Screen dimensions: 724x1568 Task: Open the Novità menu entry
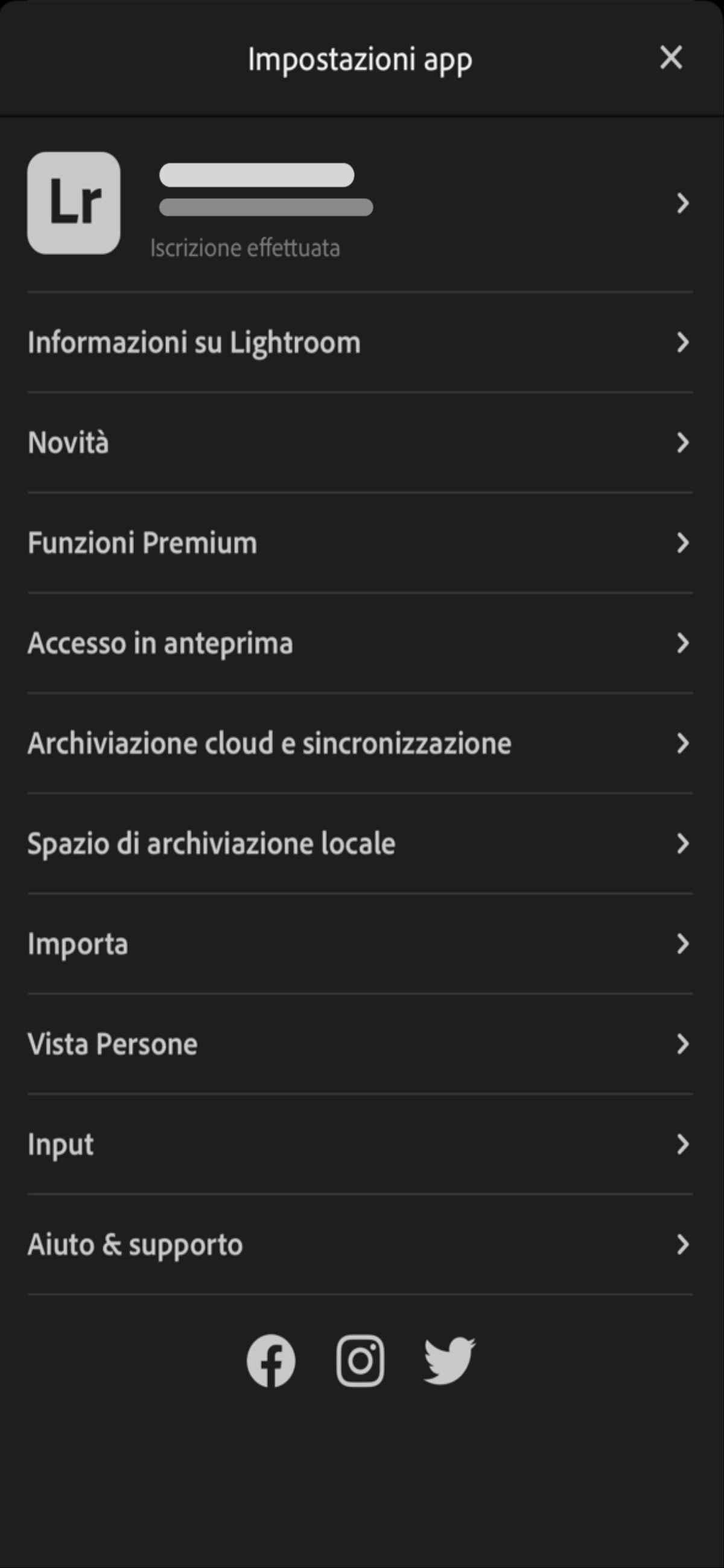tap(361, 443)
